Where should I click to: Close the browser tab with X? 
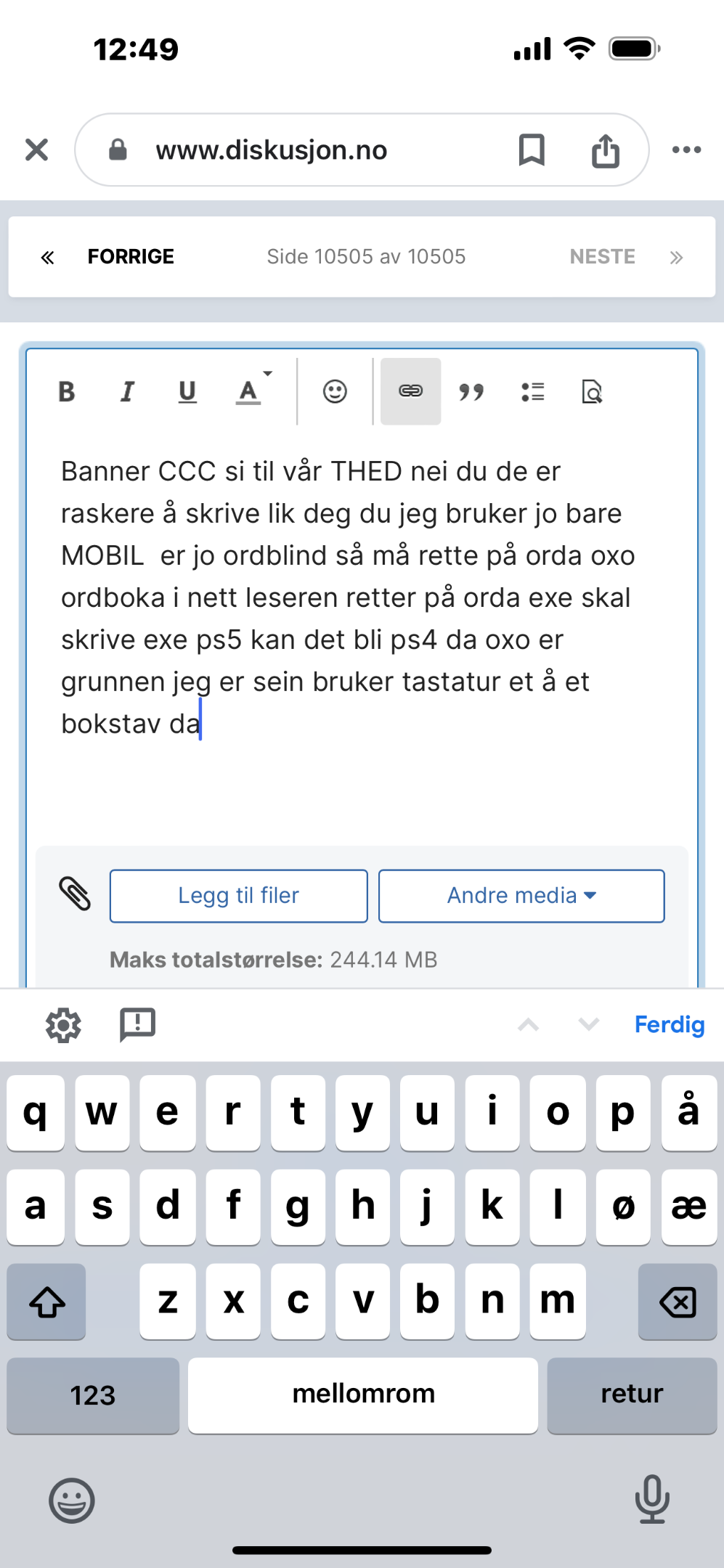pyautogui.click(x=36, y=150)
